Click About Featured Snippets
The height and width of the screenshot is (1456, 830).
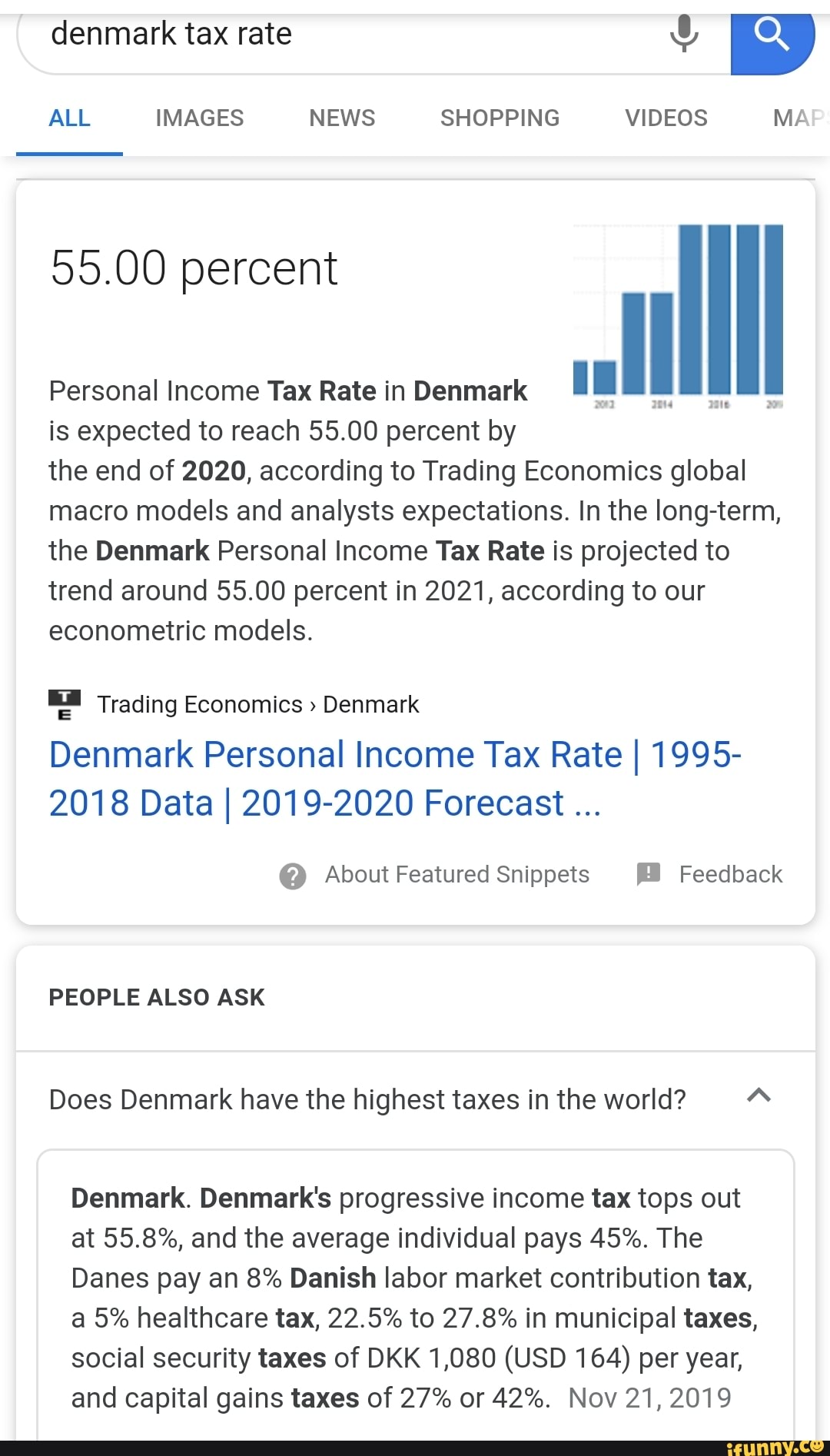pos(456,875)
